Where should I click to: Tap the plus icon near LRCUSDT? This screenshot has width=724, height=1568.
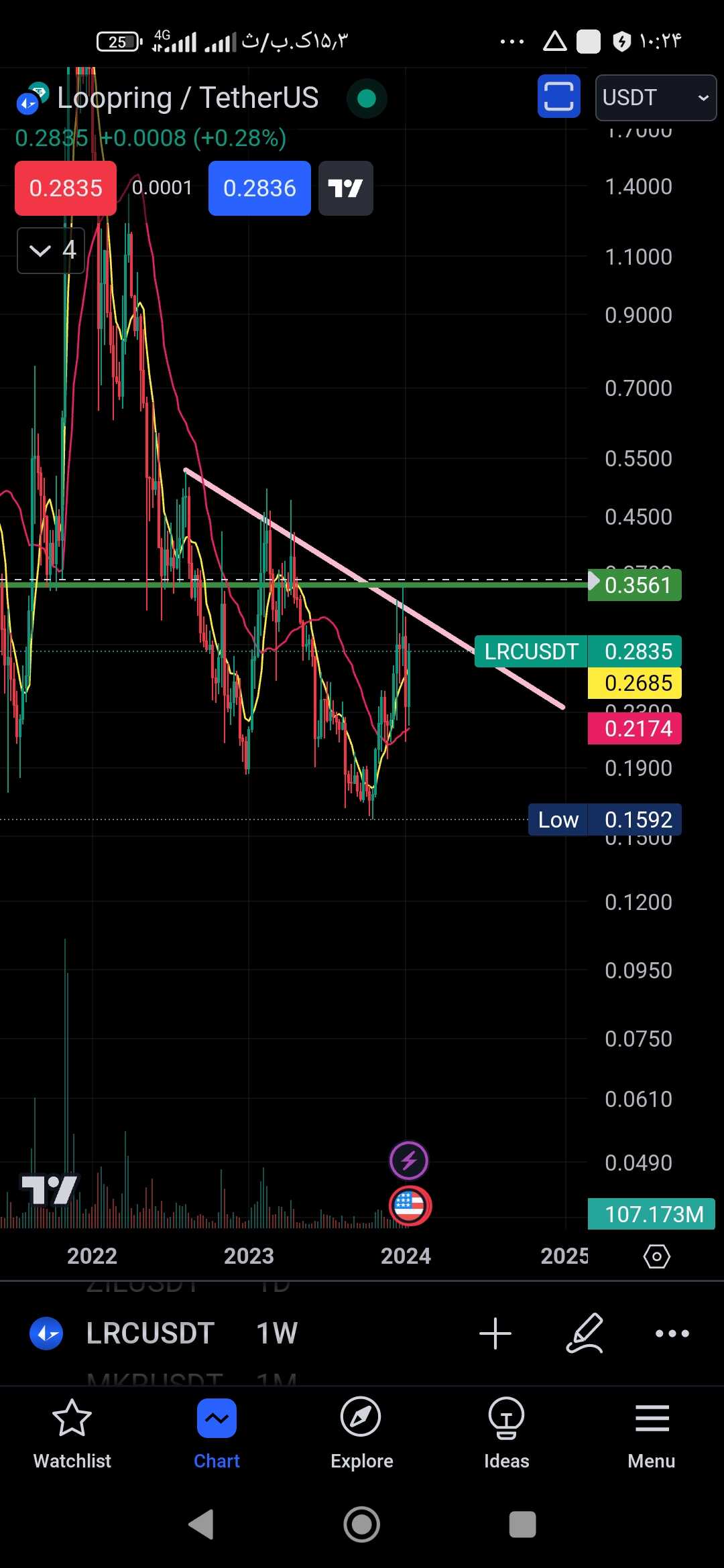tap(495, 1333)
